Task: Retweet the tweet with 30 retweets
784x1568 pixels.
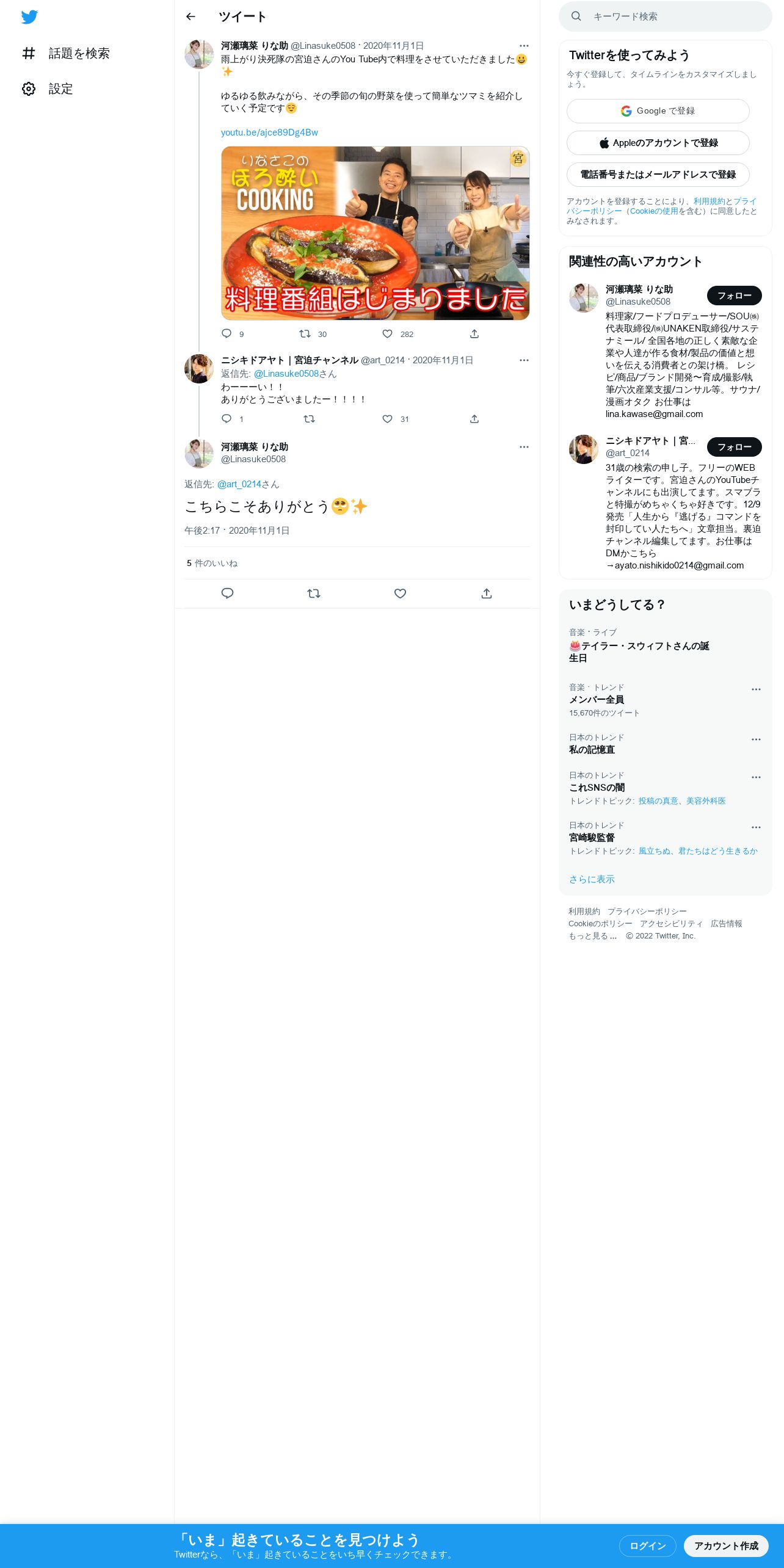Action: tap(305, 334)
